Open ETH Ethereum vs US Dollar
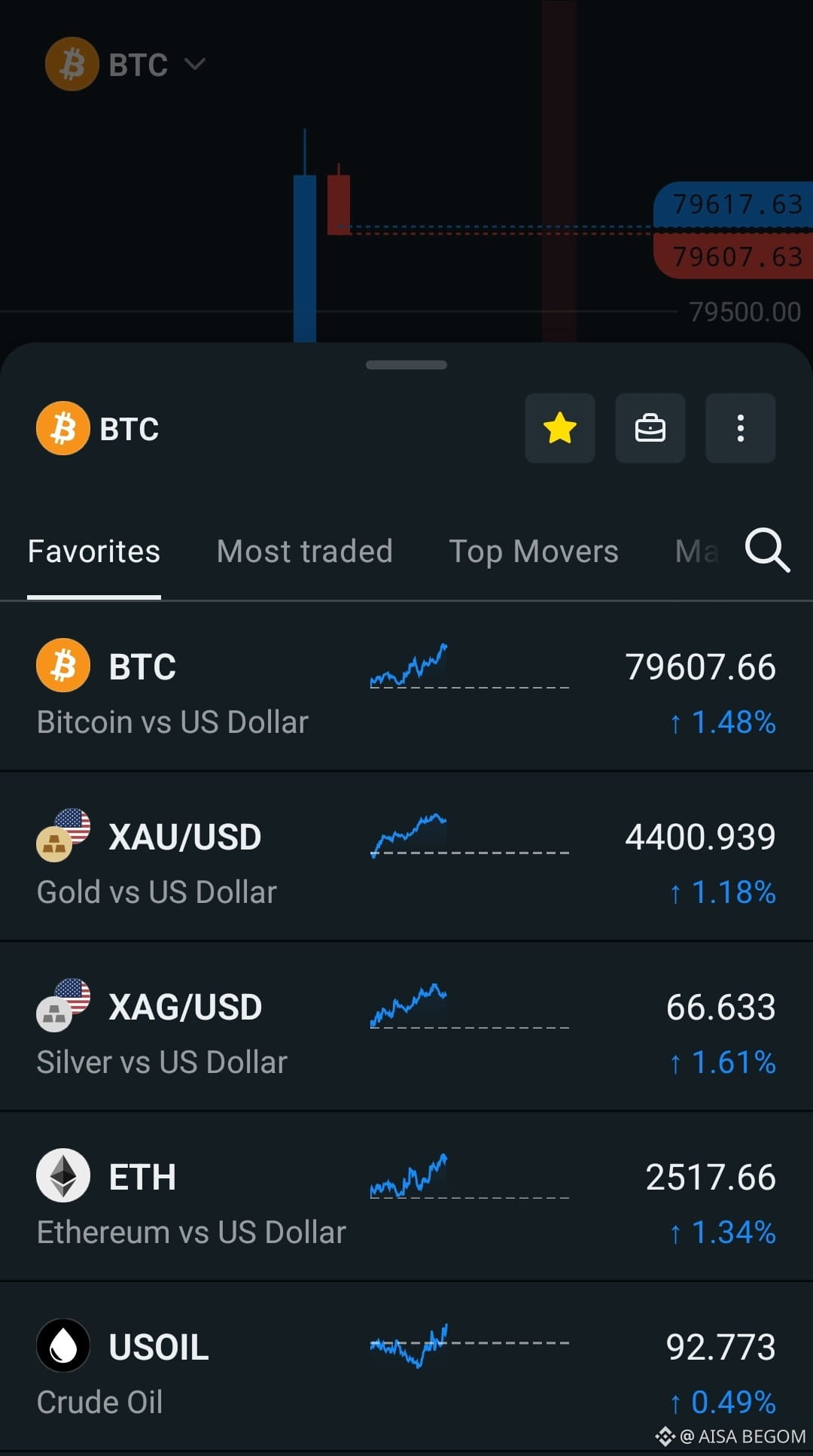Image resolution: width=813 pixels, height=1456 pixels. (406, 1197)
